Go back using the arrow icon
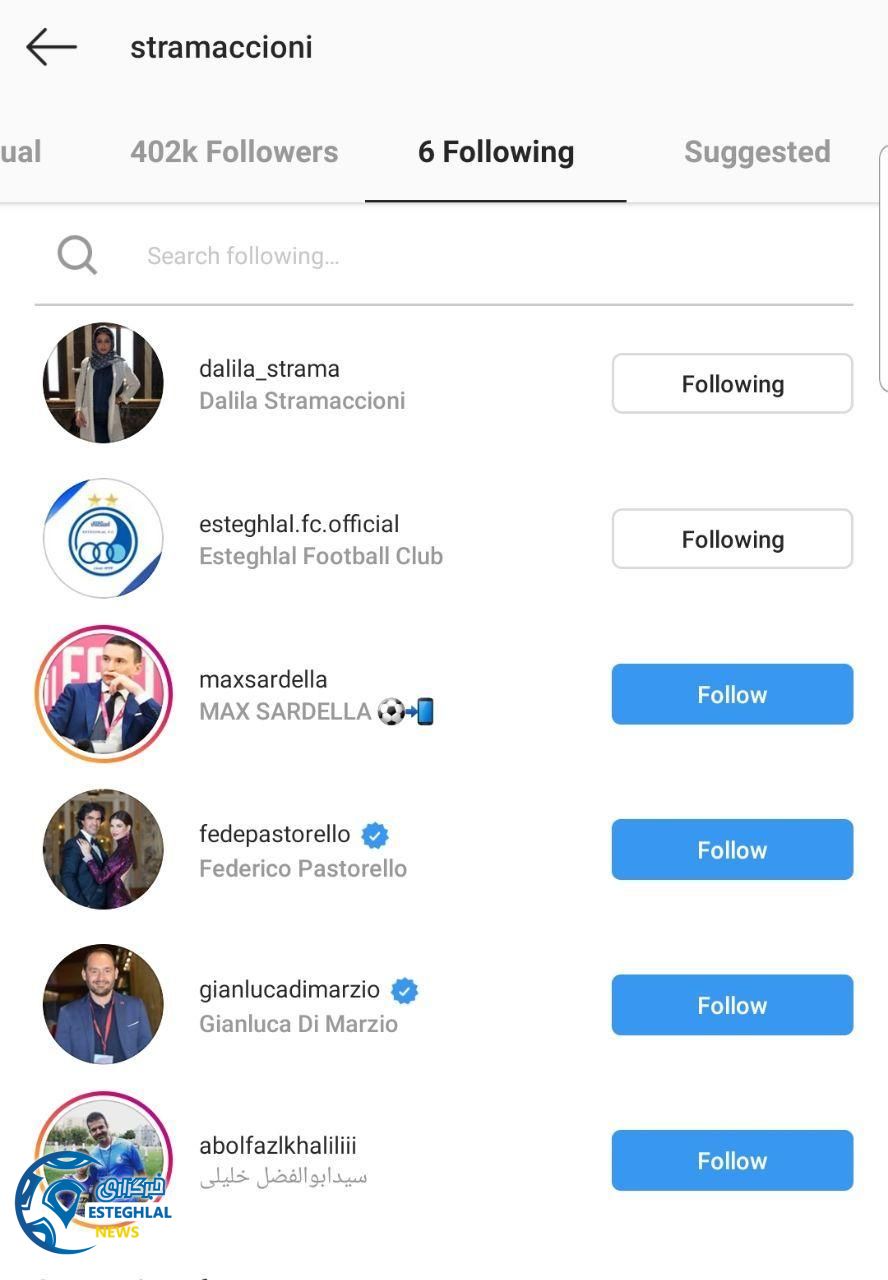Screen dimensions: 888x1280 [x=51, y=47]
